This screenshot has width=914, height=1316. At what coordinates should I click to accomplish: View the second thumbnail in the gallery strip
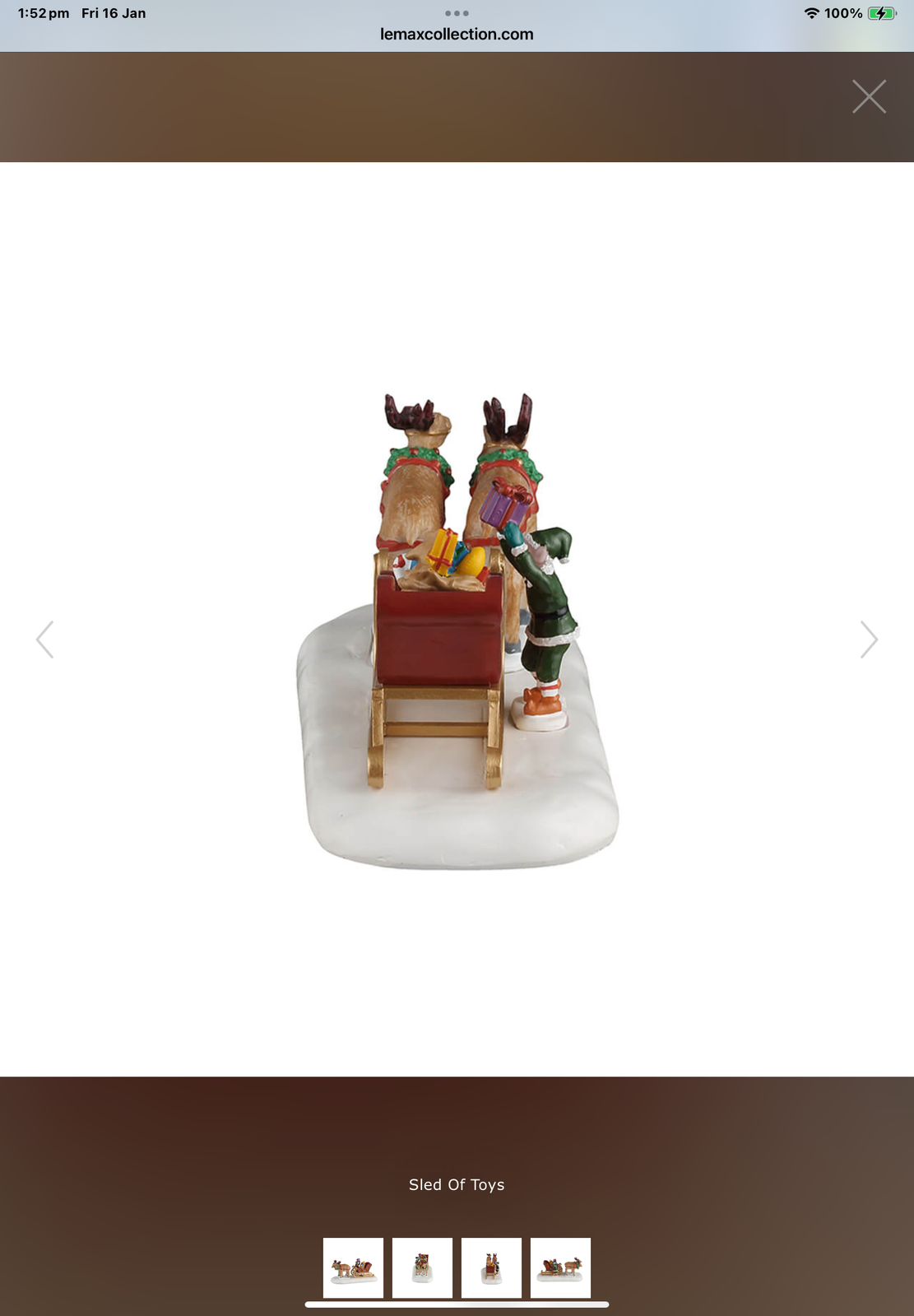coord(422,1267)
